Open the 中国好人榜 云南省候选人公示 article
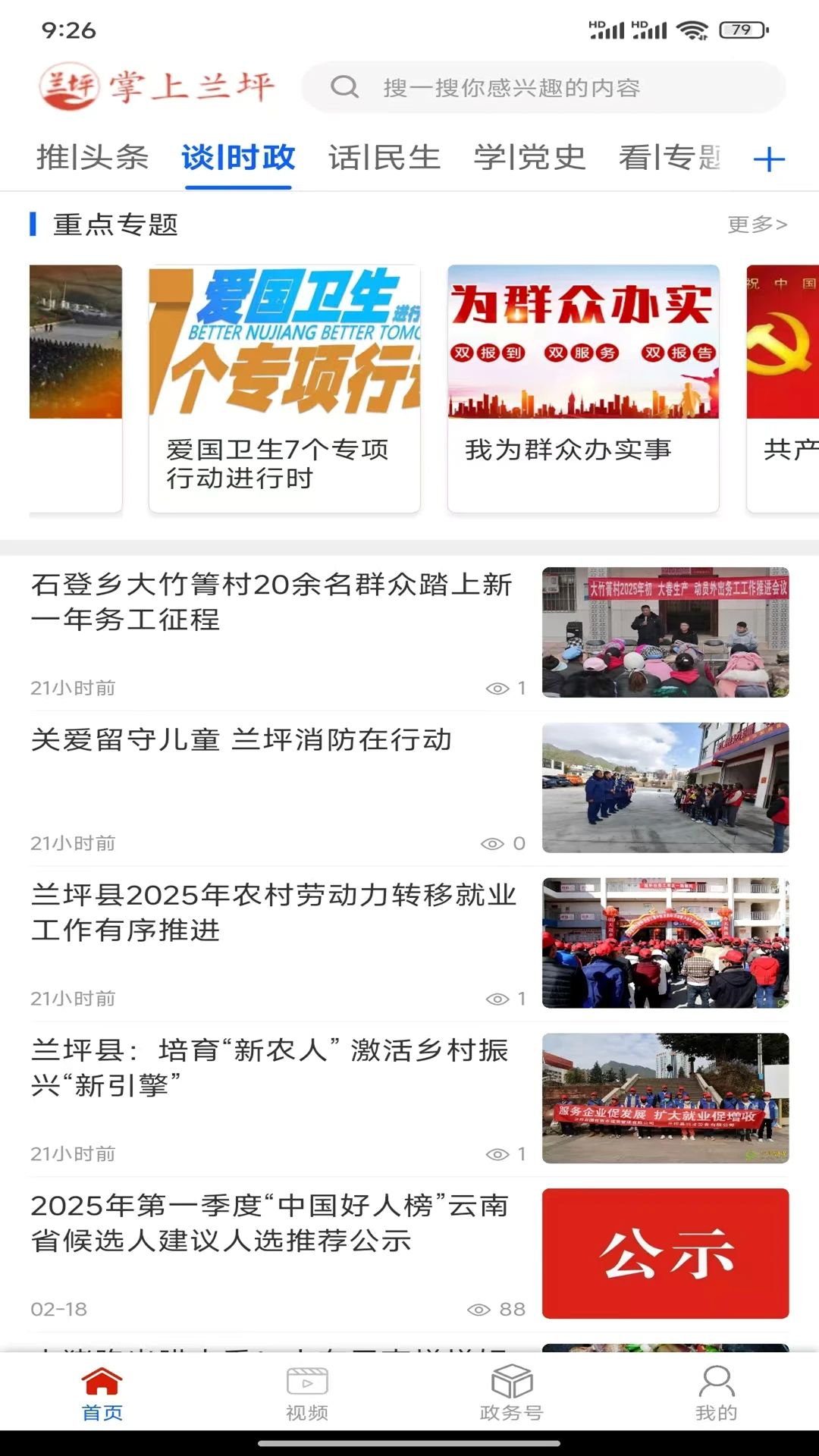The image size is (819, 1456). (270, 1223)
